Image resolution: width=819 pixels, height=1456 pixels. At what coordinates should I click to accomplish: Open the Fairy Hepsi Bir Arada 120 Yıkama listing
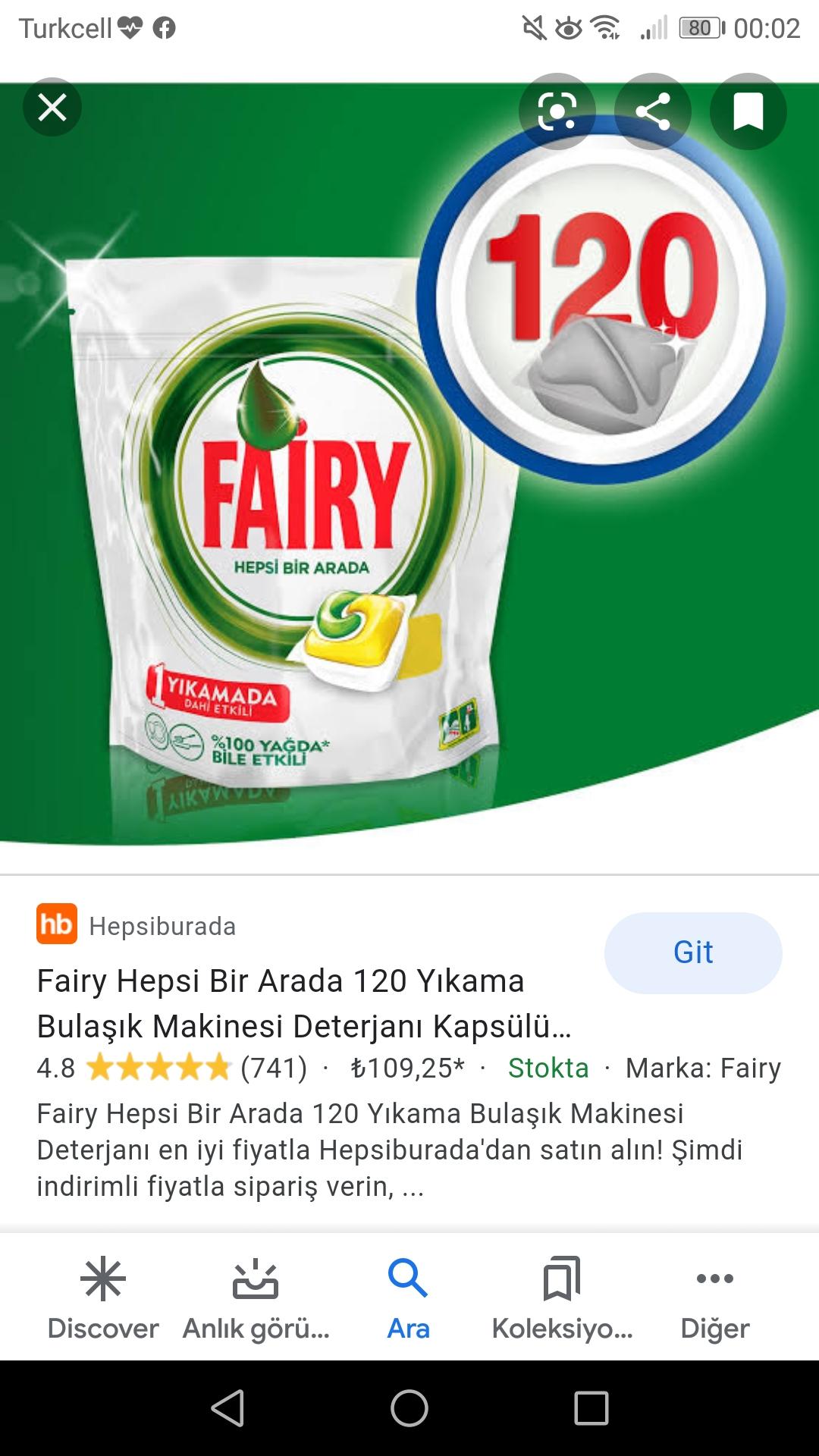tap(304, 1003)
